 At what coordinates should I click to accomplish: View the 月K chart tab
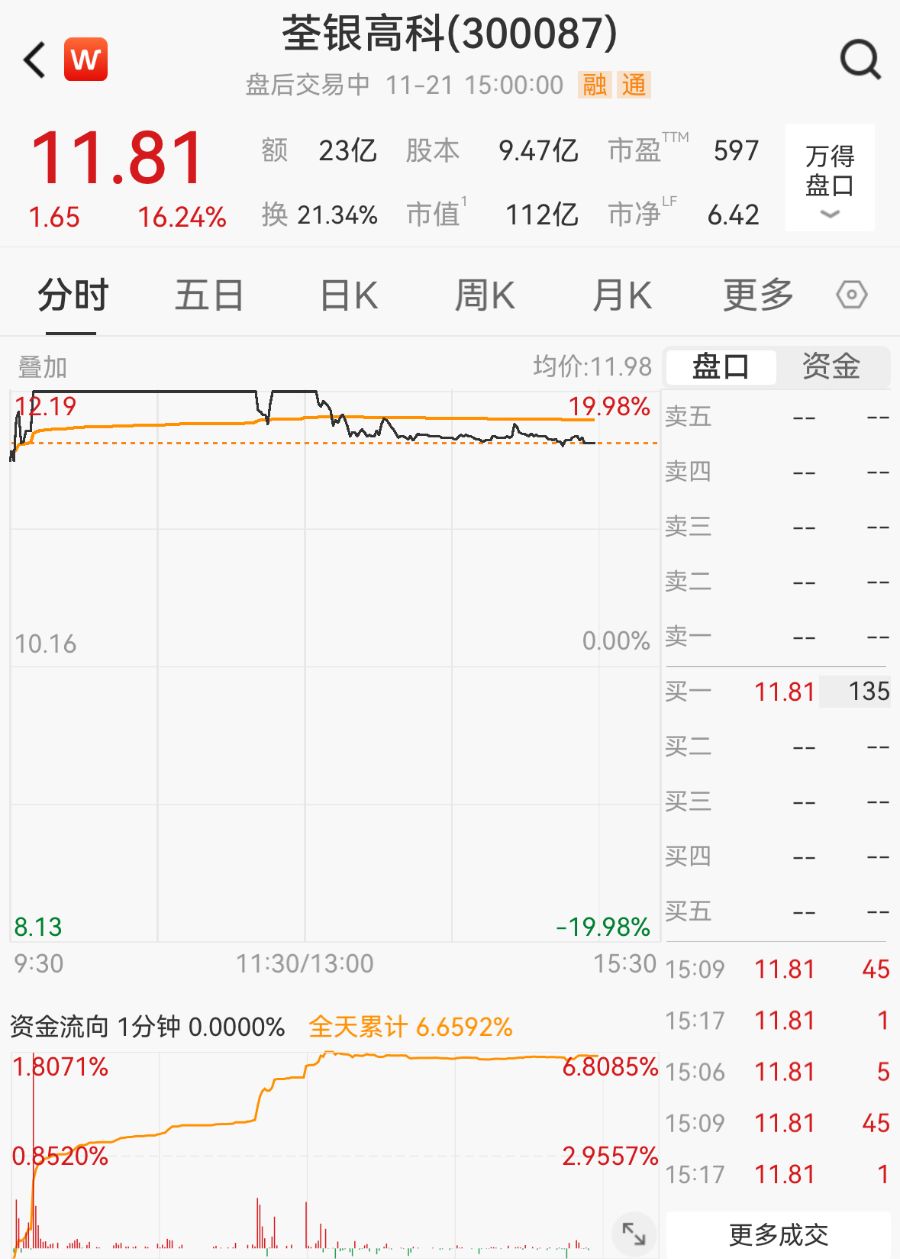[621, 296]
